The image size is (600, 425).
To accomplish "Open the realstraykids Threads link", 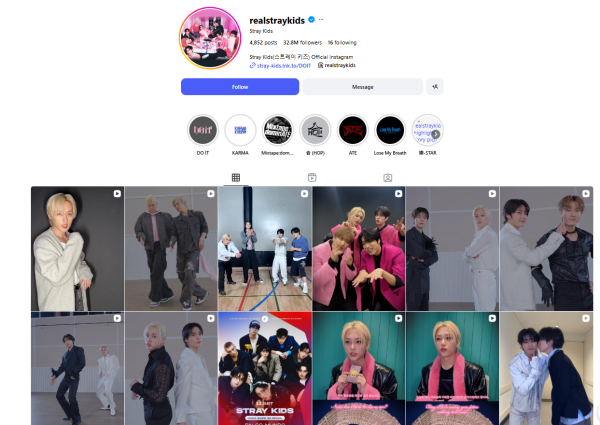I will click(340, 65).
